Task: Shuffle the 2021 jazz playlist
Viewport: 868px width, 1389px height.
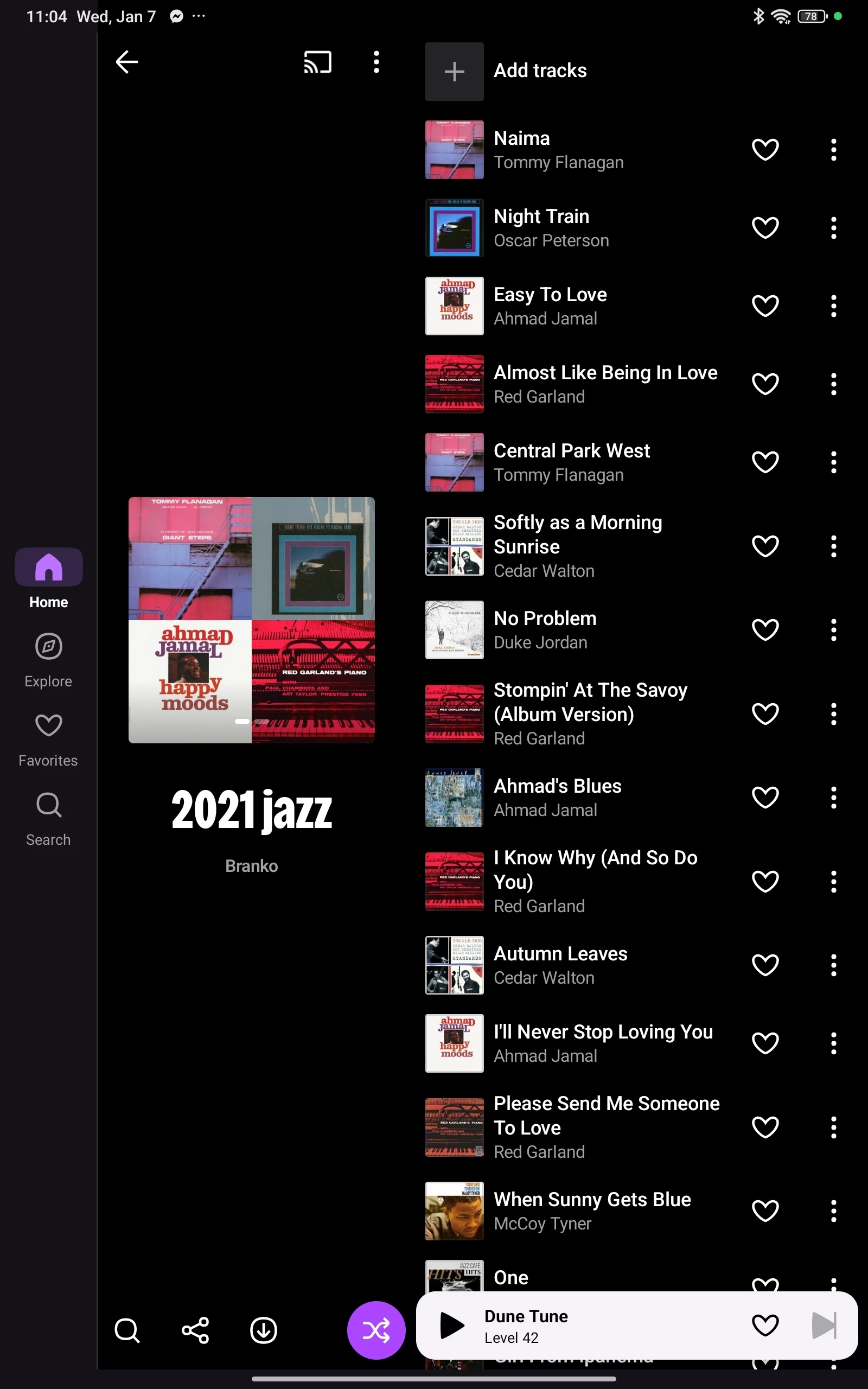Action: click(376, 1330)
